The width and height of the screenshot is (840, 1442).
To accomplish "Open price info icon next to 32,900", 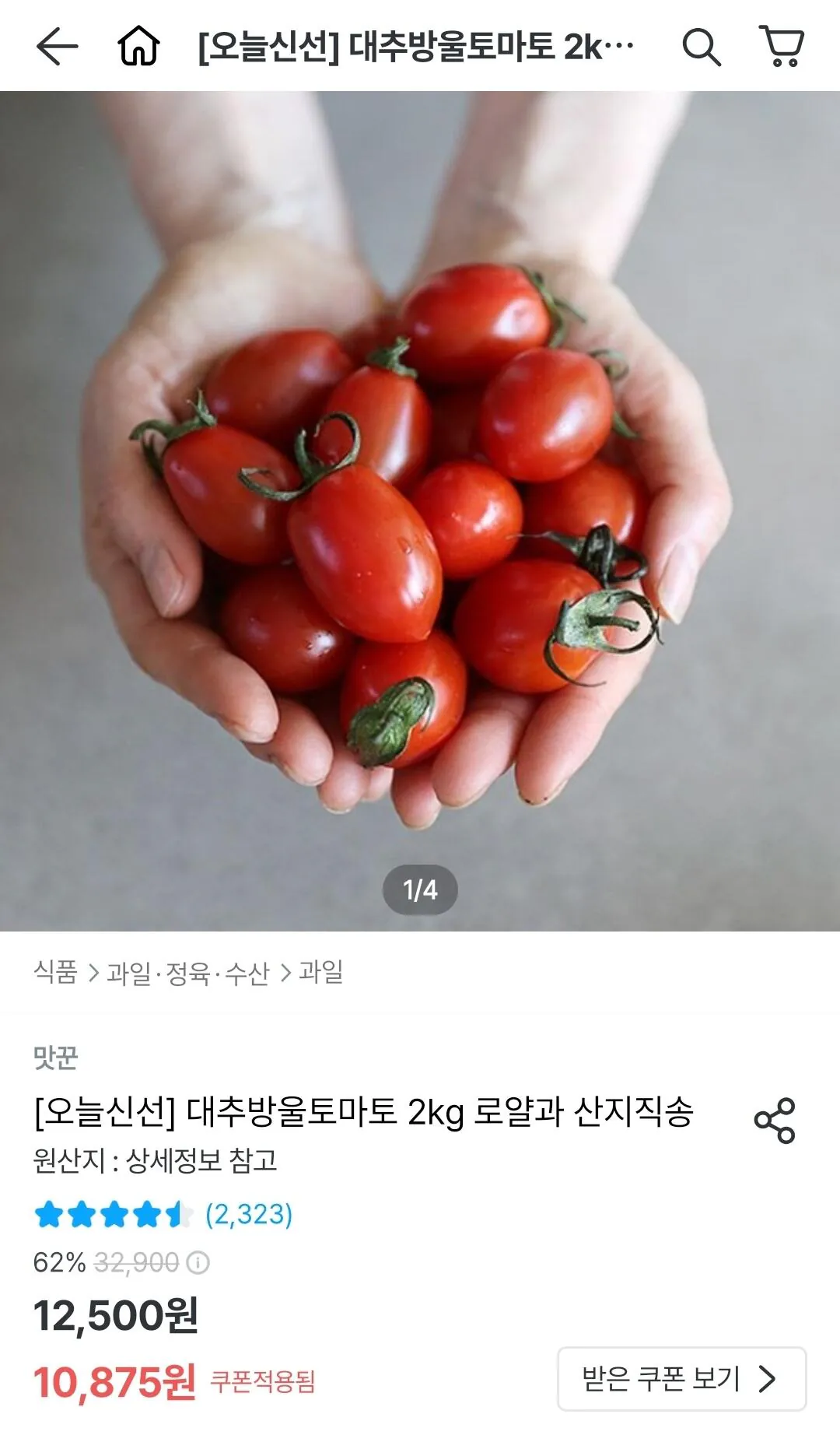I will 198,1262.
